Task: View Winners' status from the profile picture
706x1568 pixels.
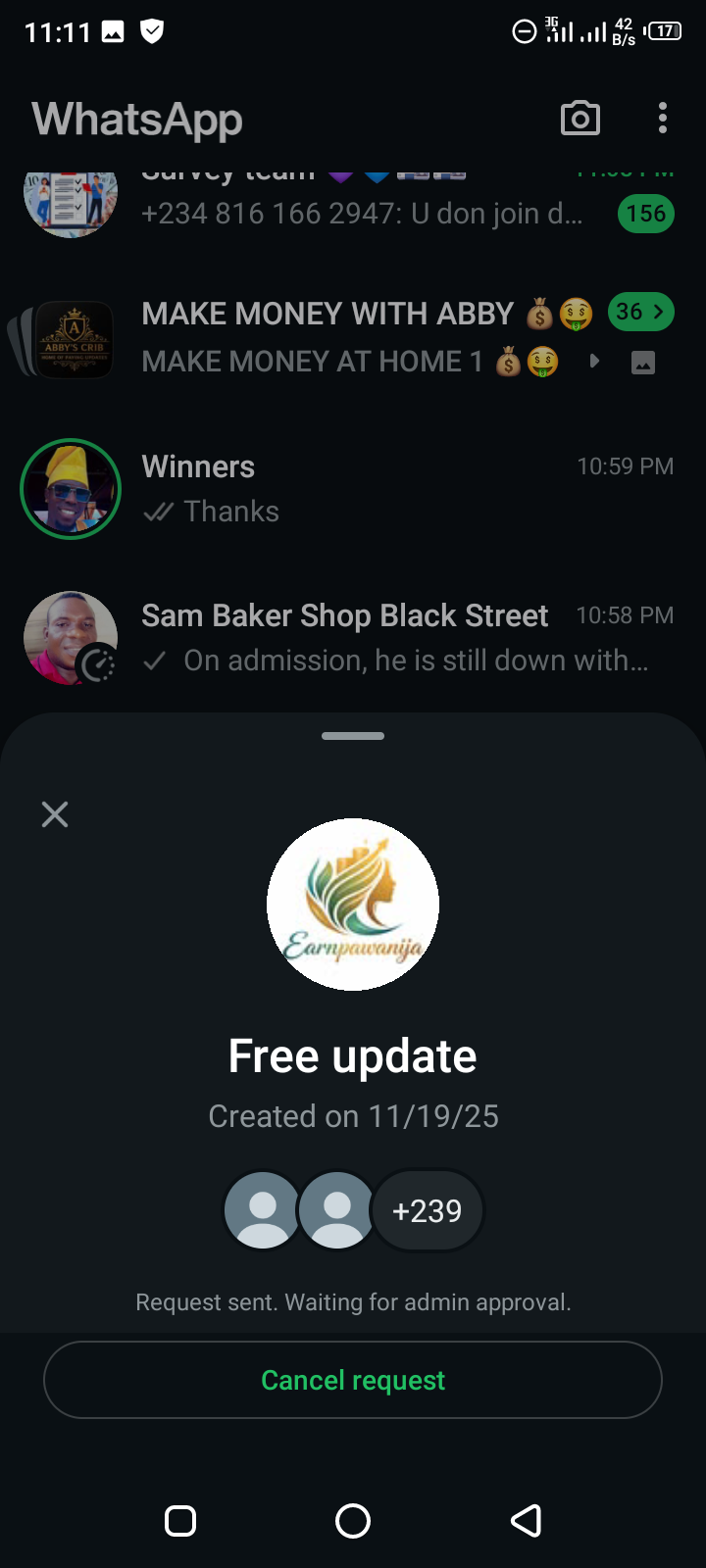Action: point(71,489)
